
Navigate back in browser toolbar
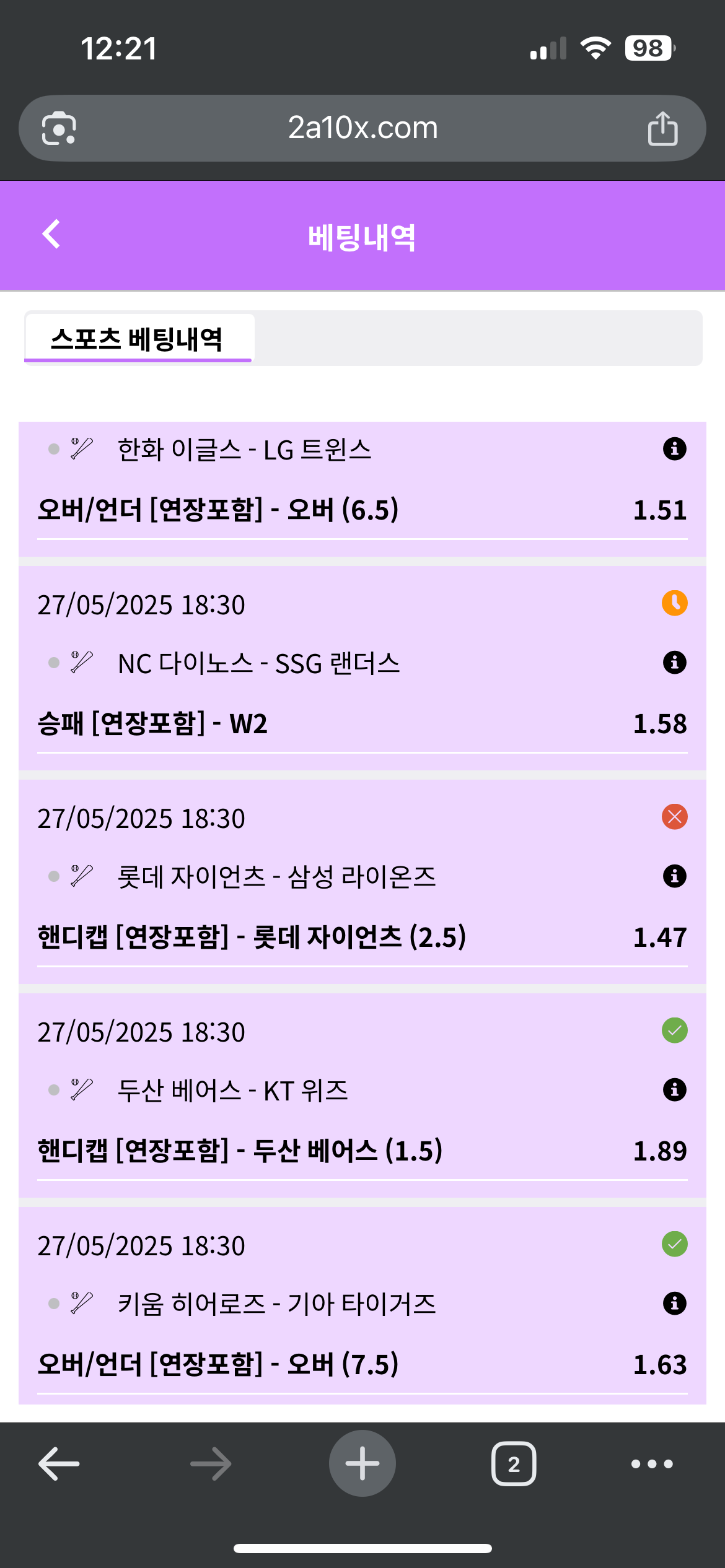coord(59,1464)
